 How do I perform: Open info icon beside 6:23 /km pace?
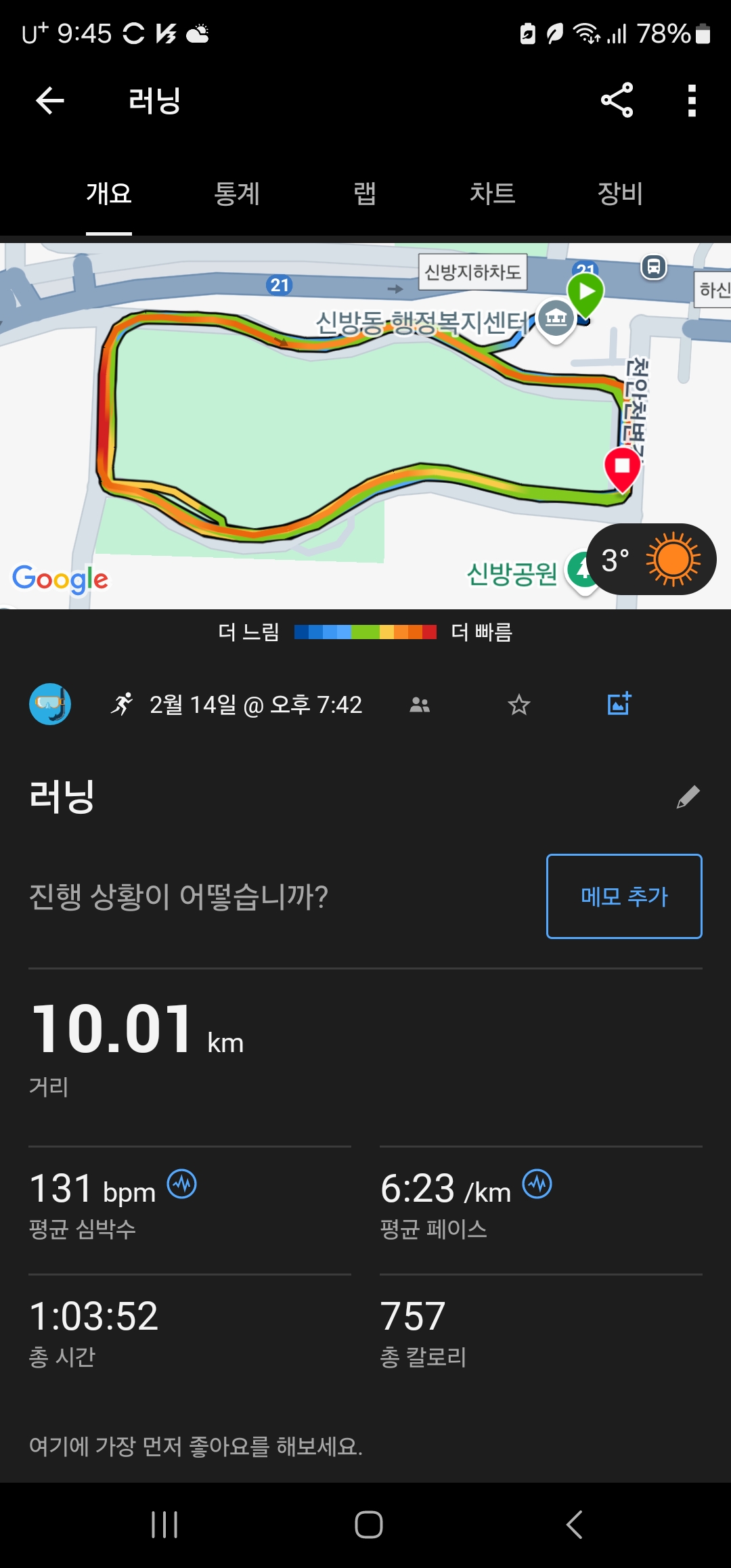pos(537,1184)
